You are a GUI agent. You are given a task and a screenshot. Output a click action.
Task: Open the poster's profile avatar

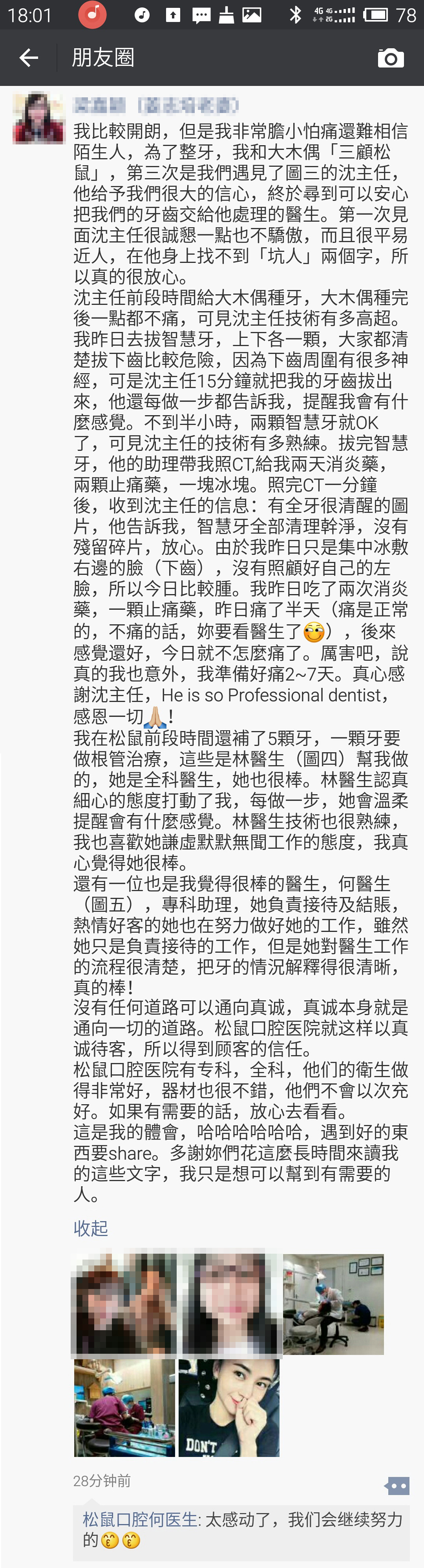click(38, 118)
